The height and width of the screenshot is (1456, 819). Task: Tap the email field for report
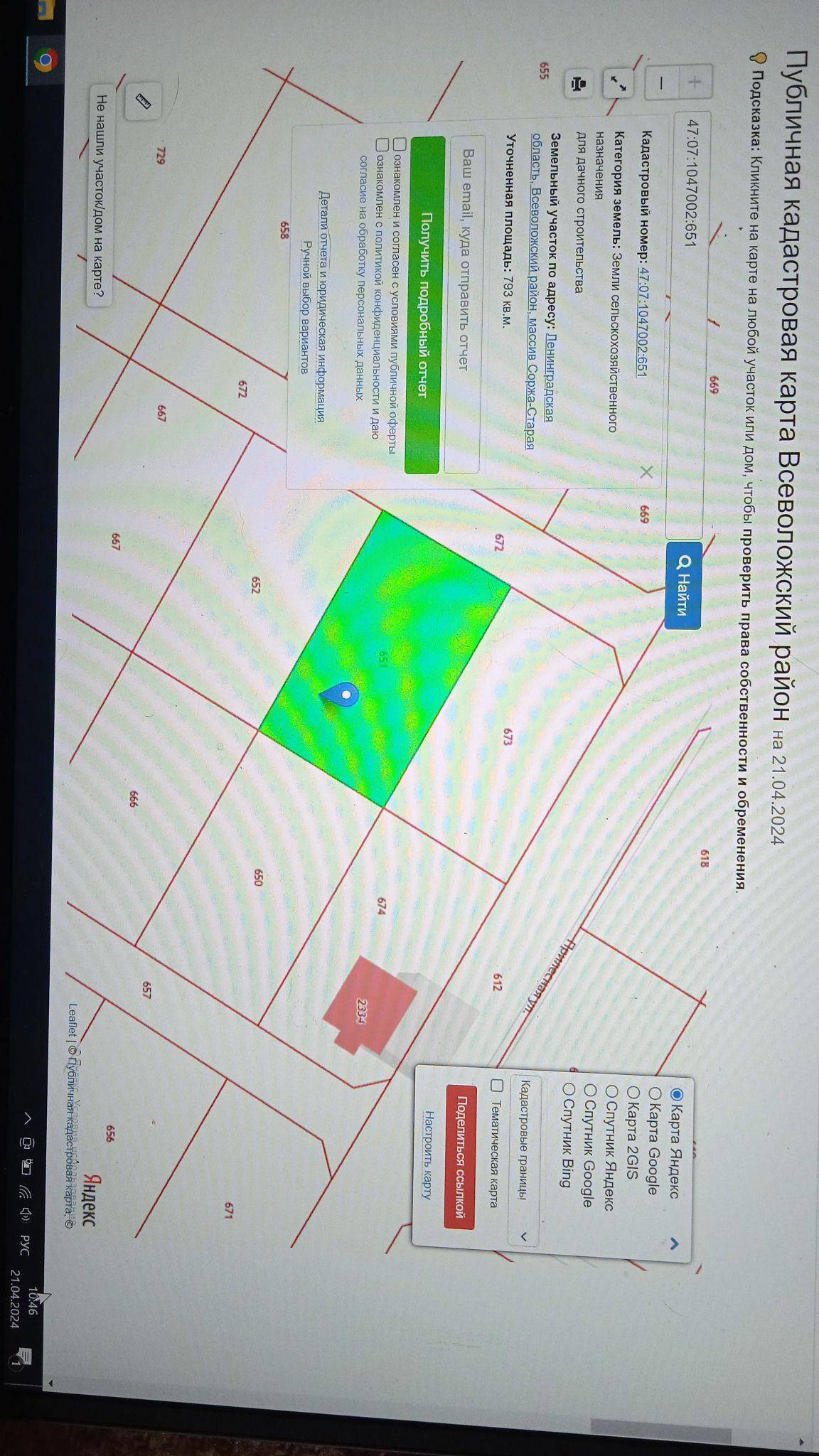click(x=463, y=304)
